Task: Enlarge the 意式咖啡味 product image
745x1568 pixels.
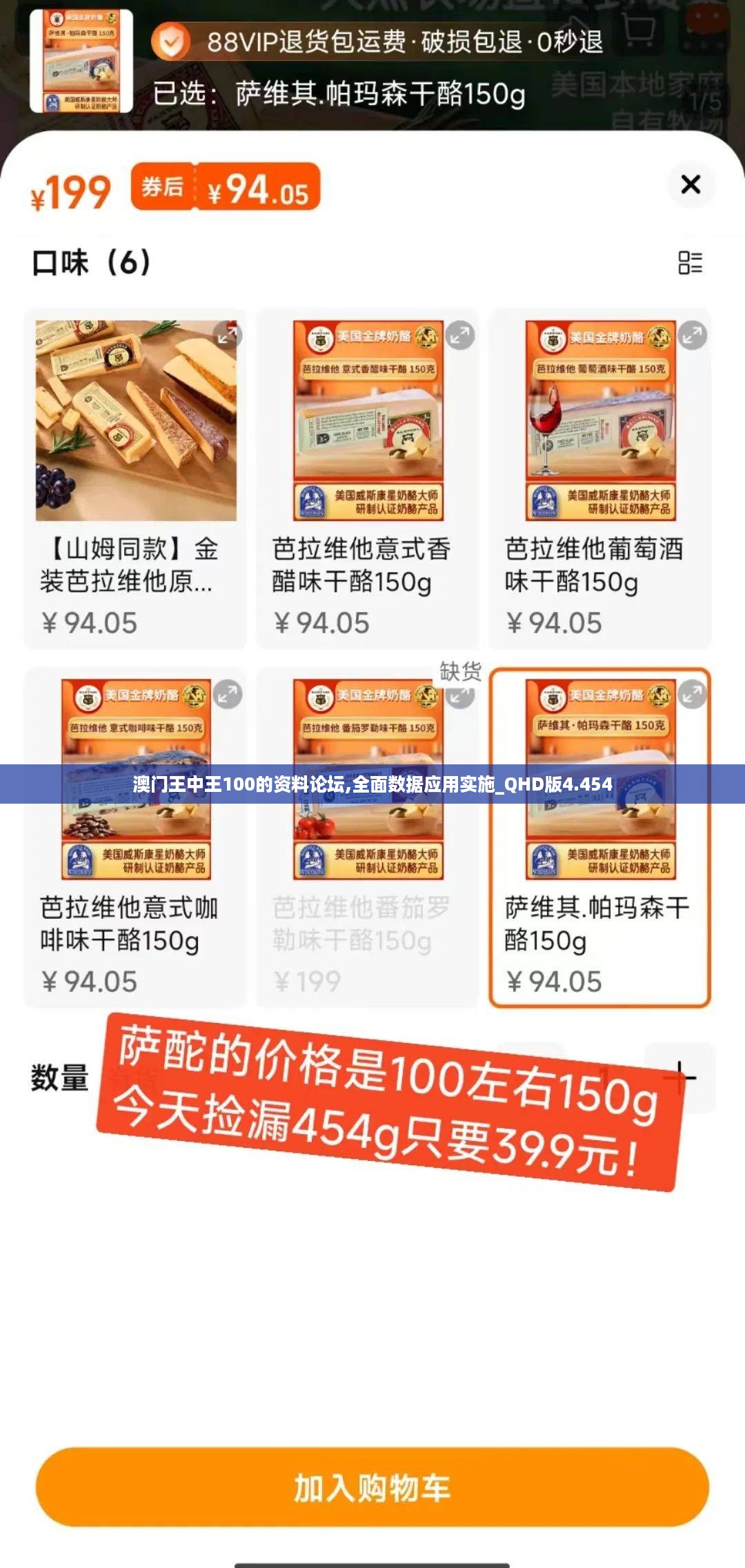Action: 228,694
